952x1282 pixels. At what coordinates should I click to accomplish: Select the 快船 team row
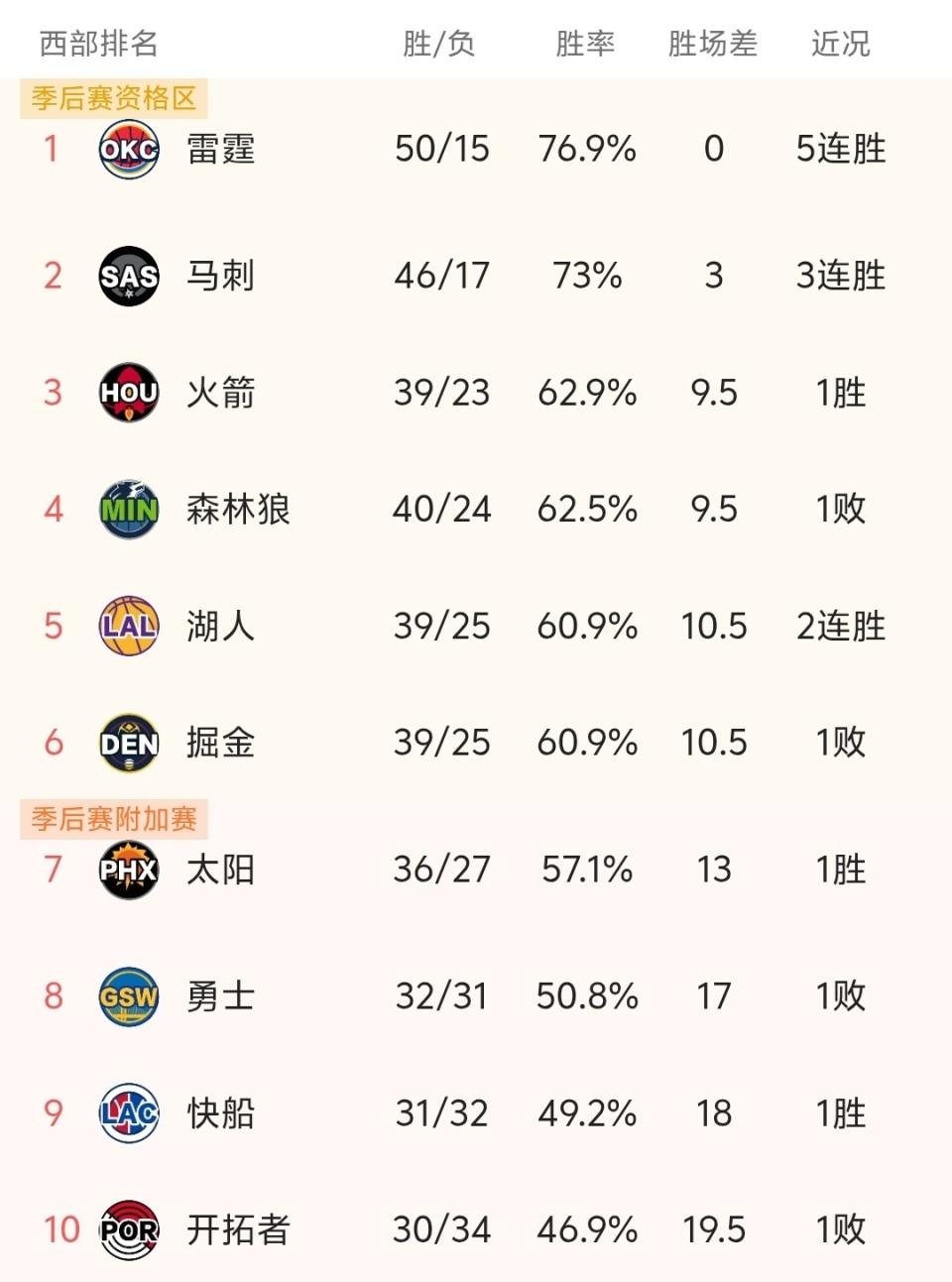220,1113
